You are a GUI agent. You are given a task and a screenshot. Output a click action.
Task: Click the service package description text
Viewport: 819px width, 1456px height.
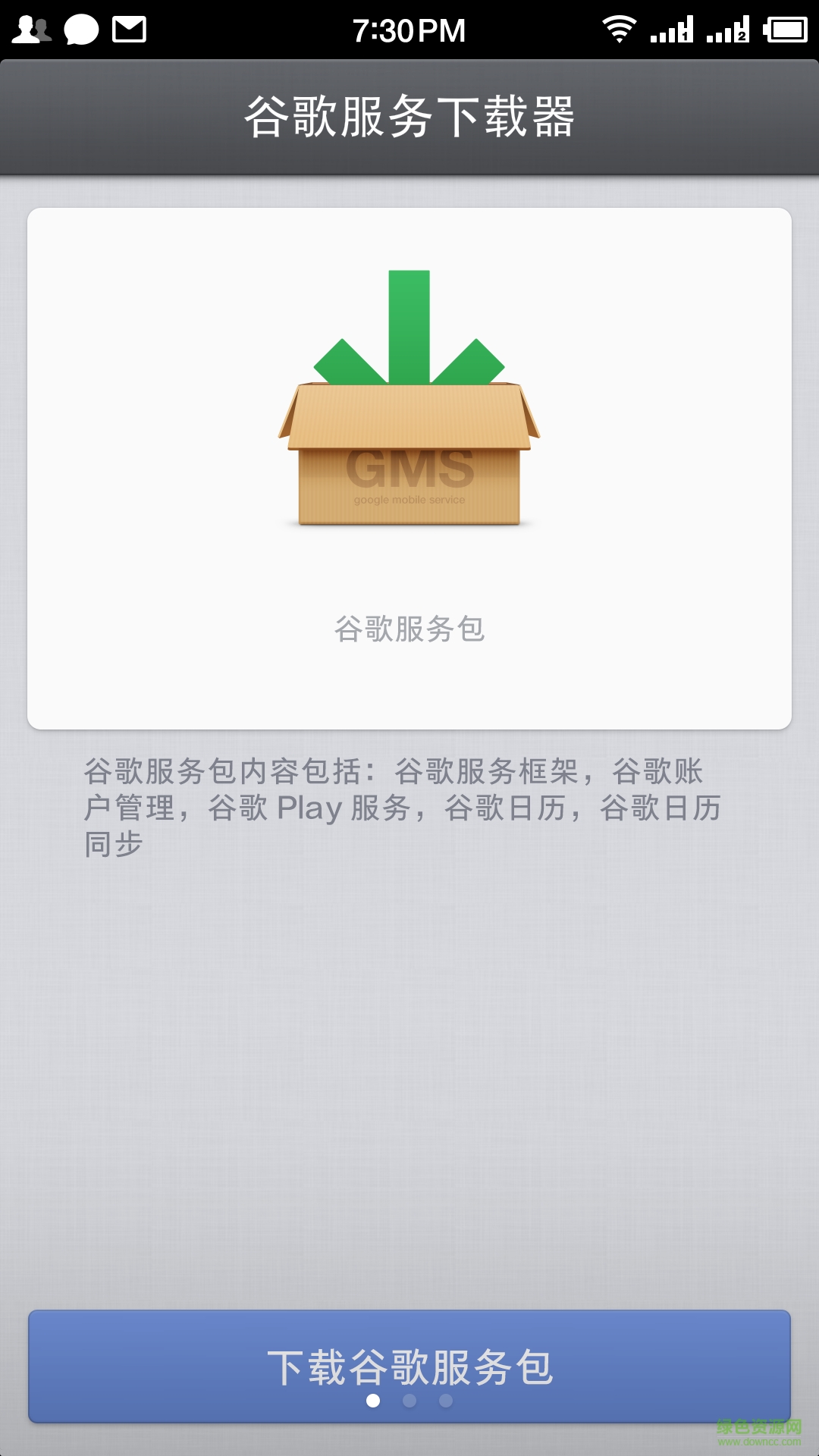(403, 808)
